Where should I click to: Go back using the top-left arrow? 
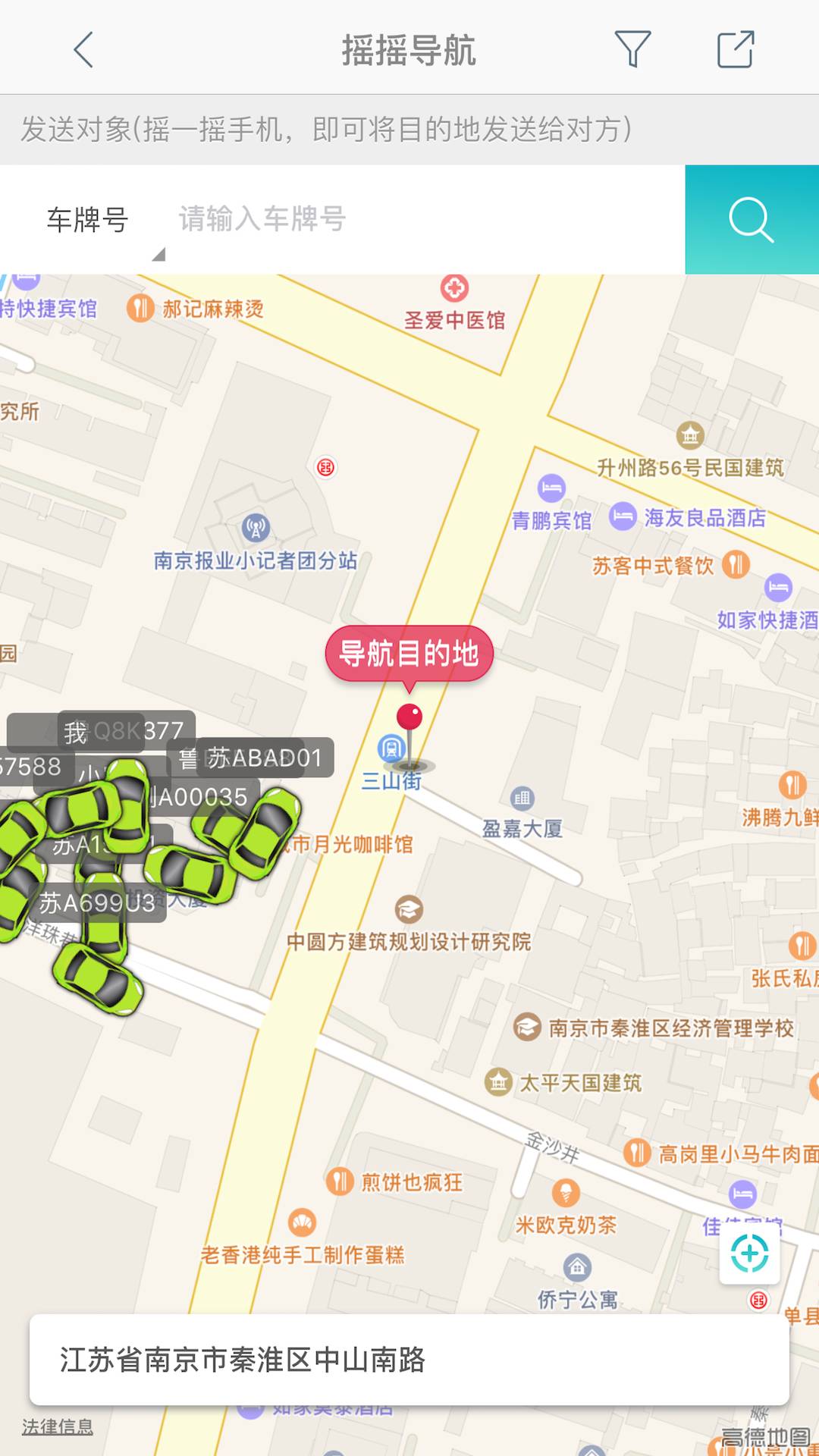83,50
